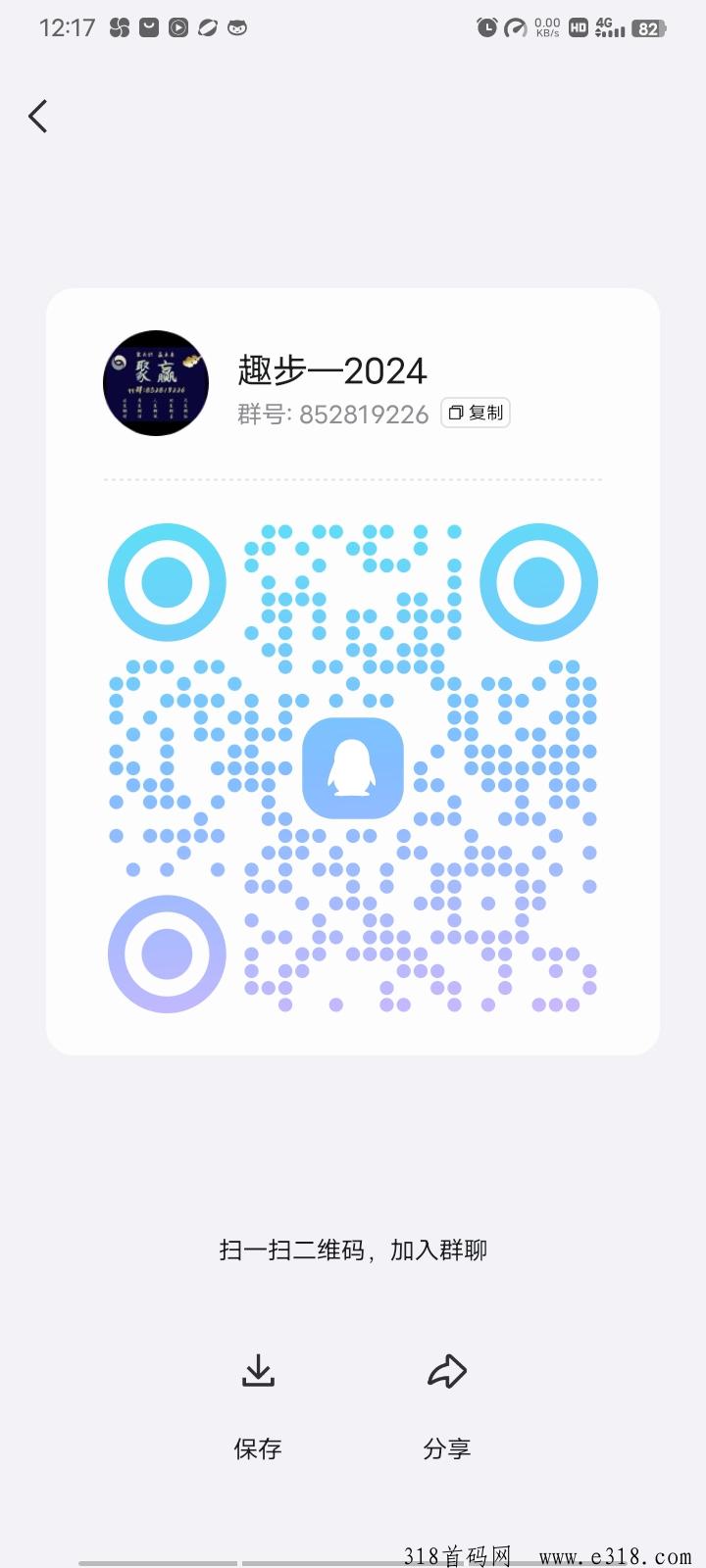Viewport: 706px width, 1568px height.
Task: Copy the group number 852819226
Action: (x=476, y=414)
